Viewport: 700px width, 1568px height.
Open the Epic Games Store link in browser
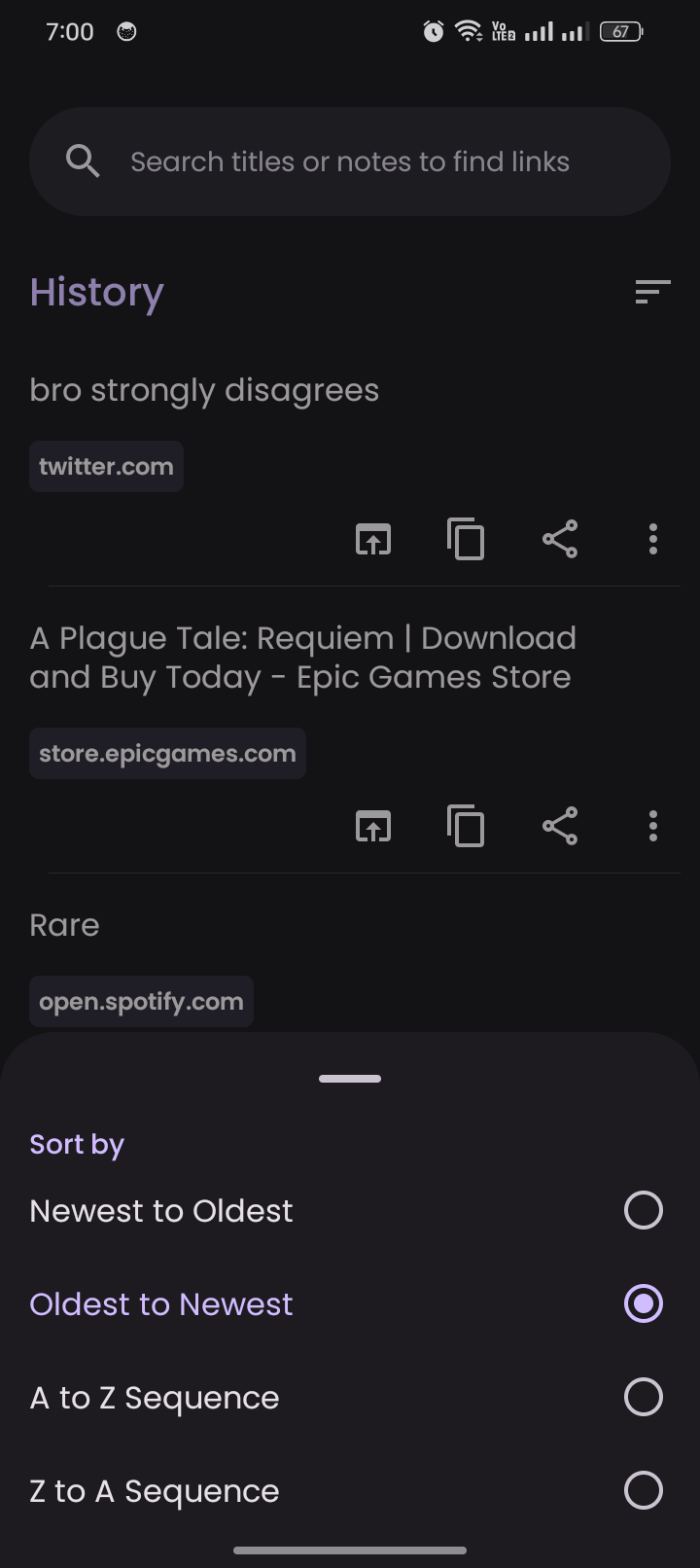point(373,827)
